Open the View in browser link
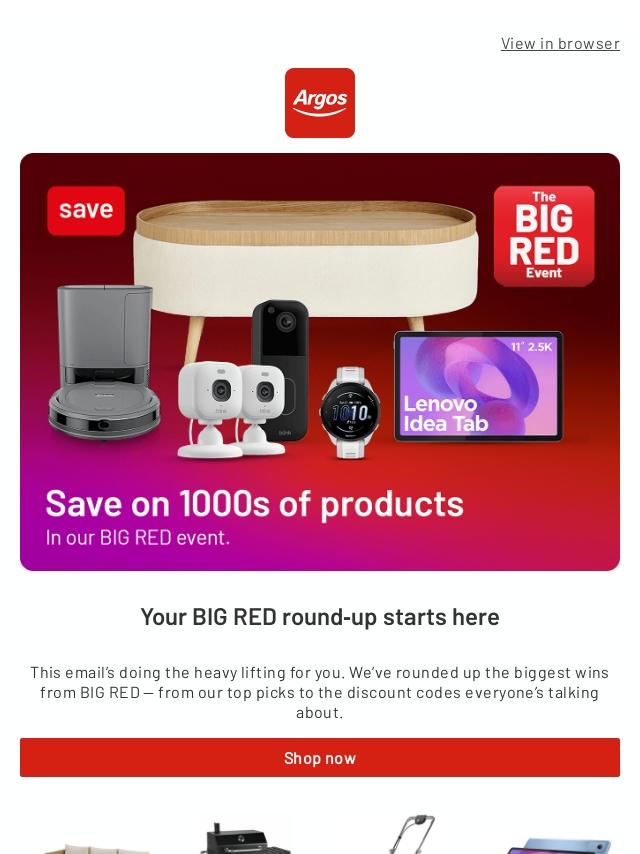640x854 pixels. (560, 43)
